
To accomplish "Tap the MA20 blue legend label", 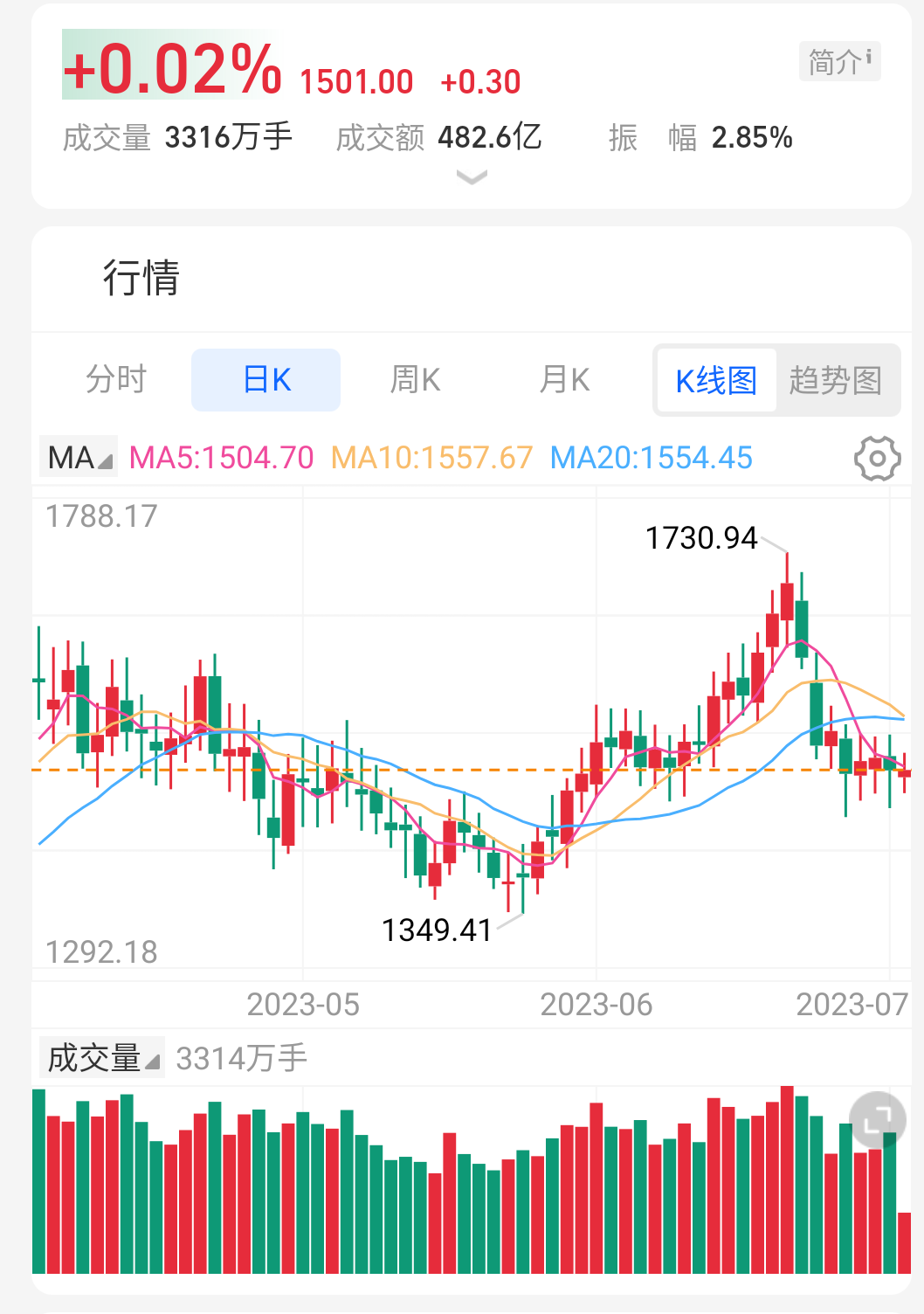I will click(x=651, y=458).
